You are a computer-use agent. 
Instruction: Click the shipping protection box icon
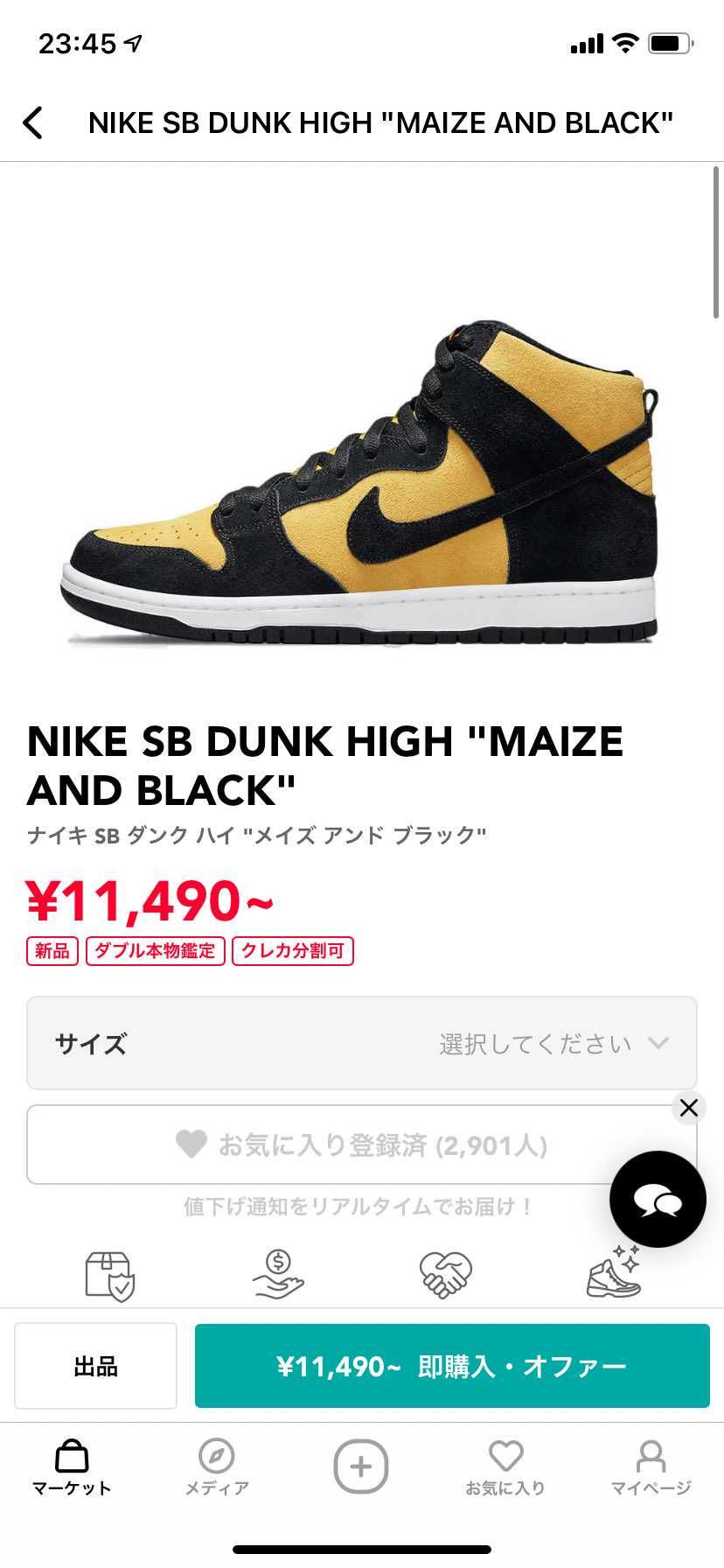pos(110,1274)
